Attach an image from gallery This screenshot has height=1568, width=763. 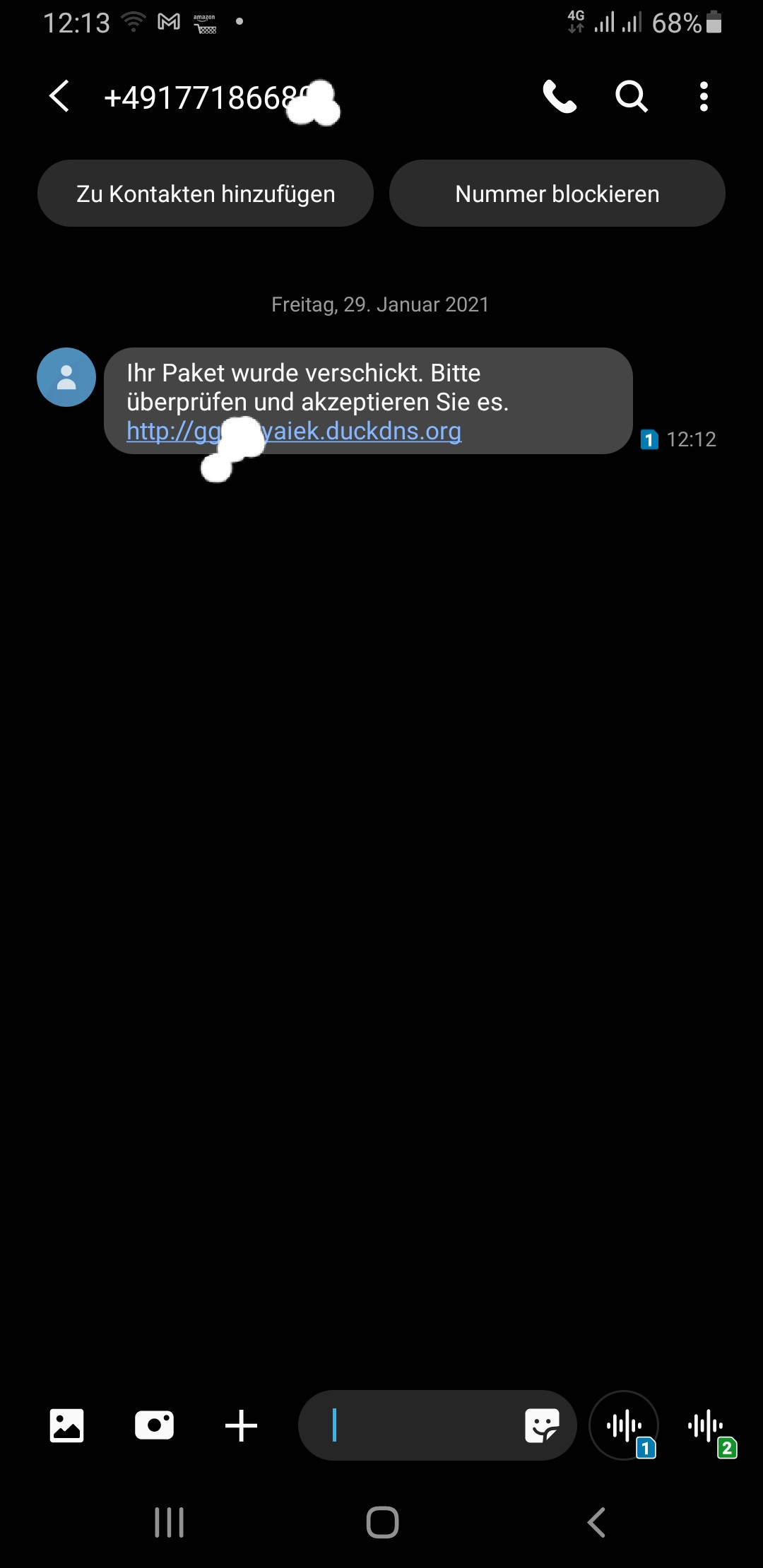[66, 1425]
